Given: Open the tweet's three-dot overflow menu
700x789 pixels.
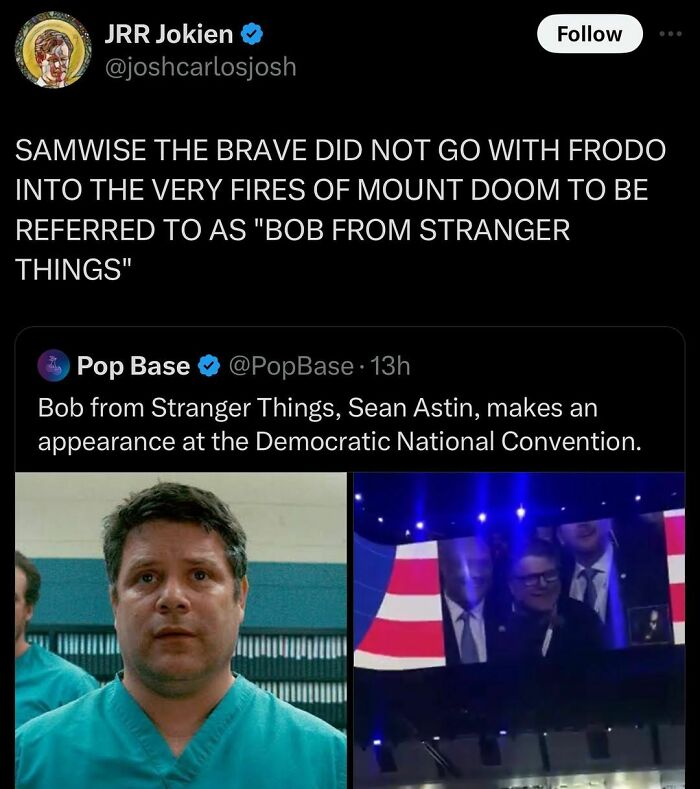Looking at the screenshot, I should (670, 34).
